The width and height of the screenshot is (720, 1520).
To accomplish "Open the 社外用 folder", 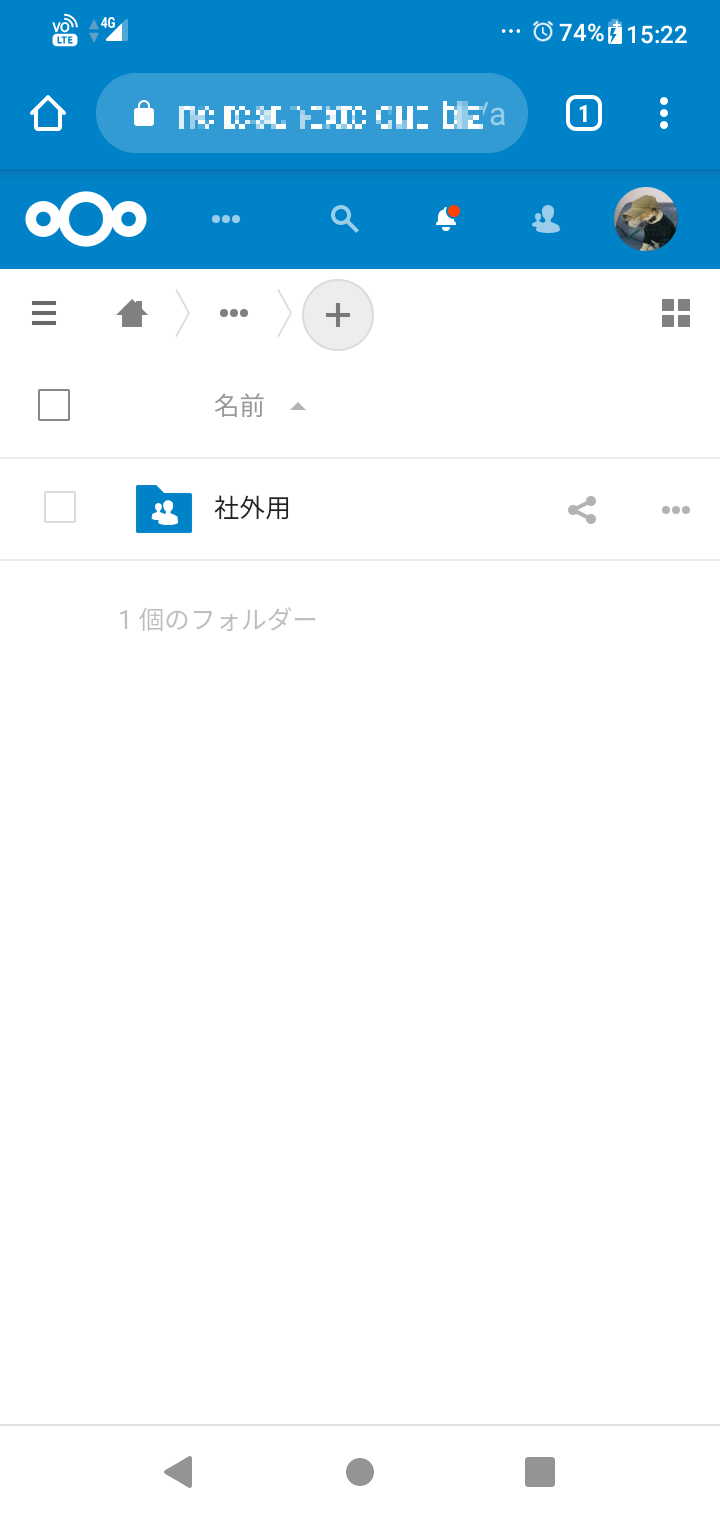I will (x=251, y=508).
